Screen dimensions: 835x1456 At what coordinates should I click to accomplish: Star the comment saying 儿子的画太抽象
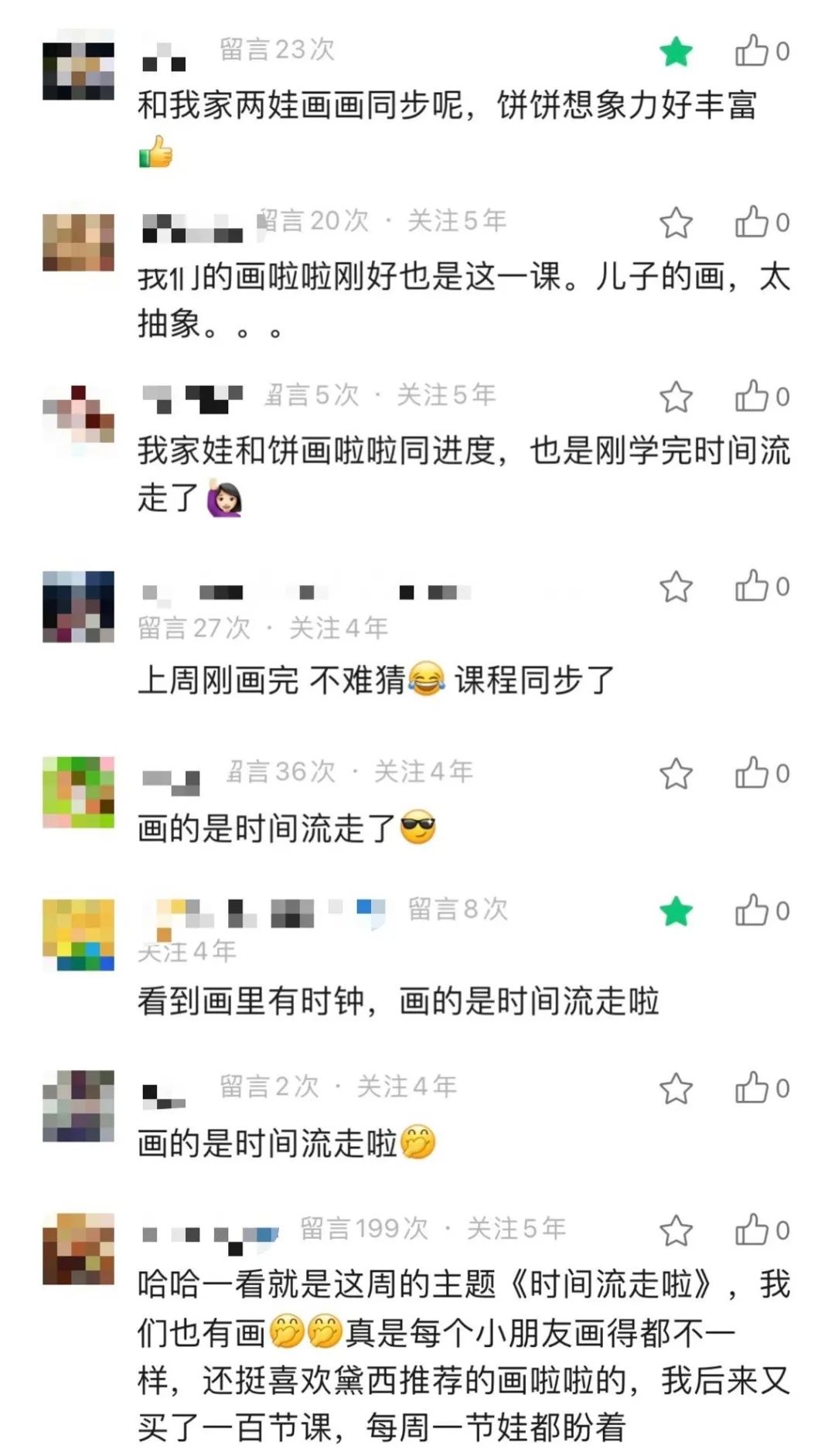tap(677, 223)
